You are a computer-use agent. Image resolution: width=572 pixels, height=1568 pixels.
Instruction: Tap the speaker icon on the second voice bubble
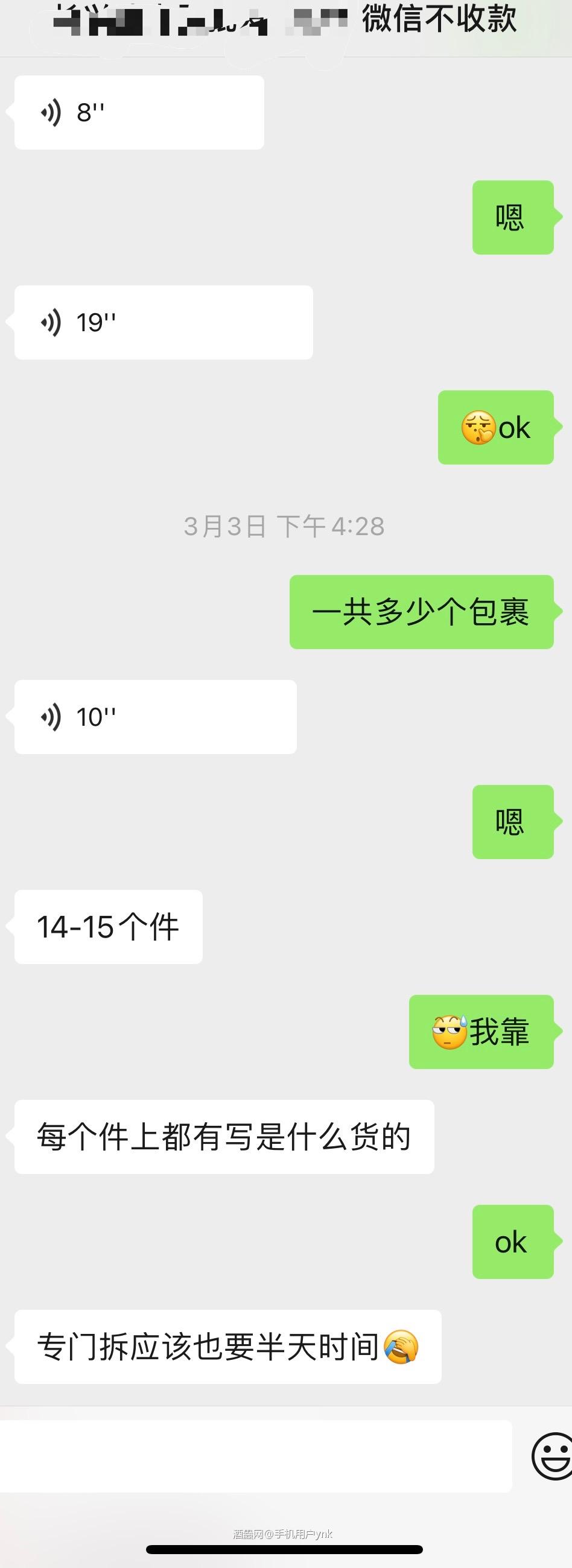point(51,322)
